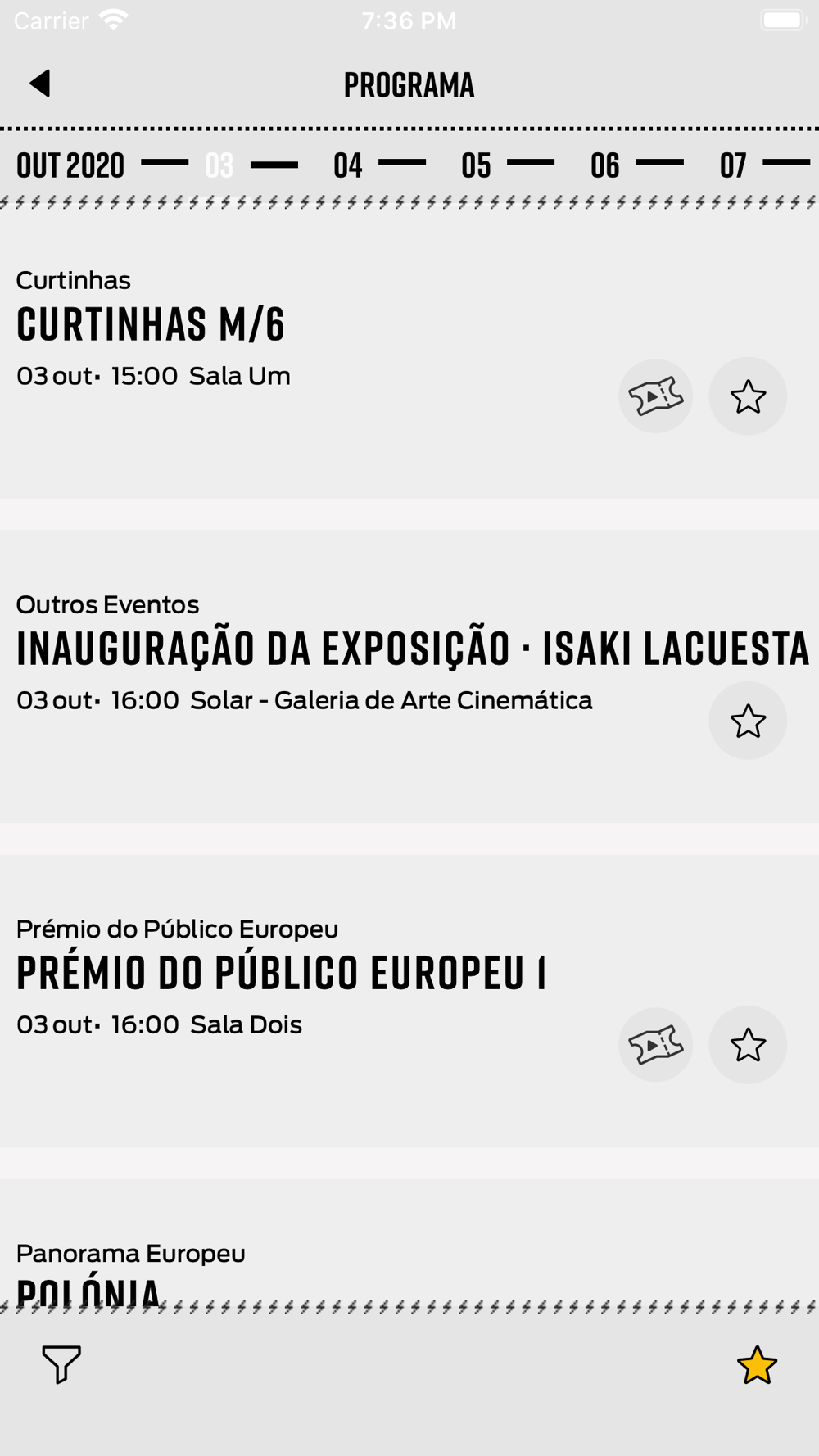Open the filter funnel

(x=61, y=1364)
